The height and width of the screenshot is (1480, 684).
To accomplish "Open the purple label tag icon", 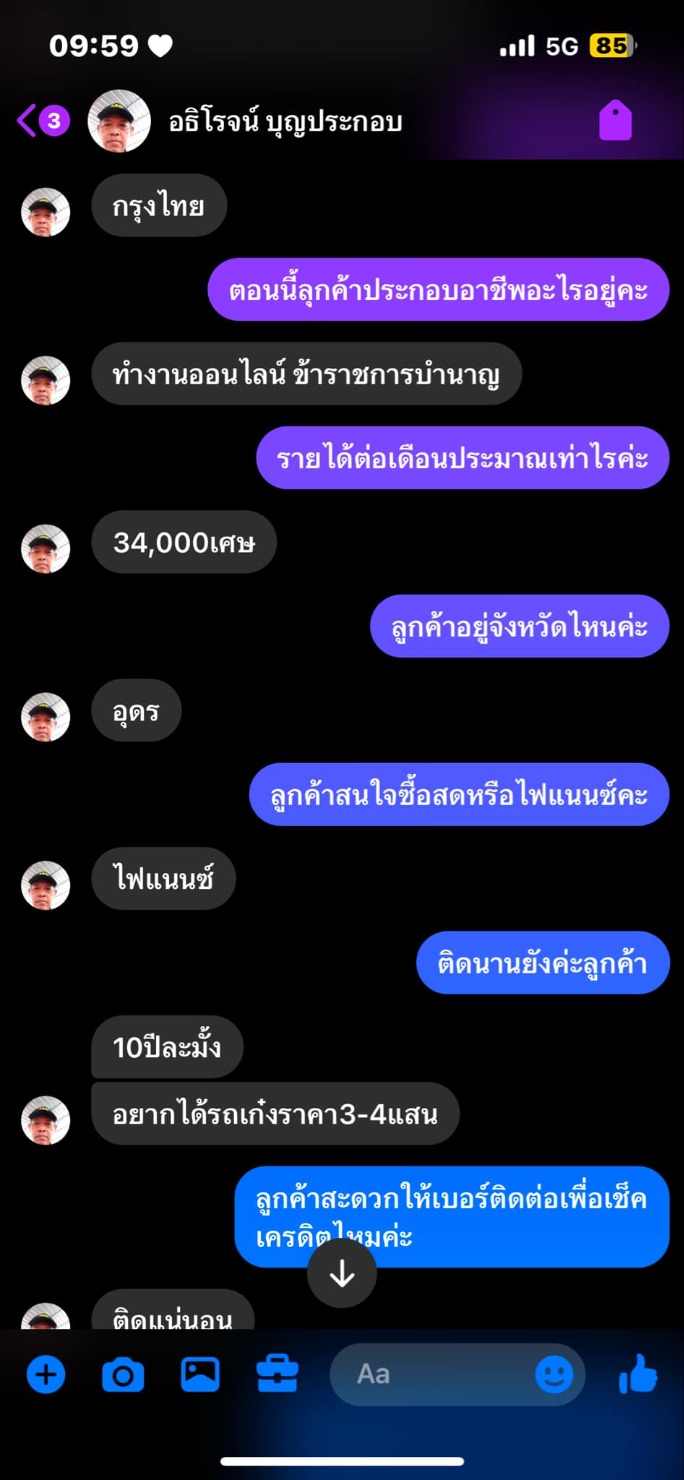I will [x=615, y=121].
